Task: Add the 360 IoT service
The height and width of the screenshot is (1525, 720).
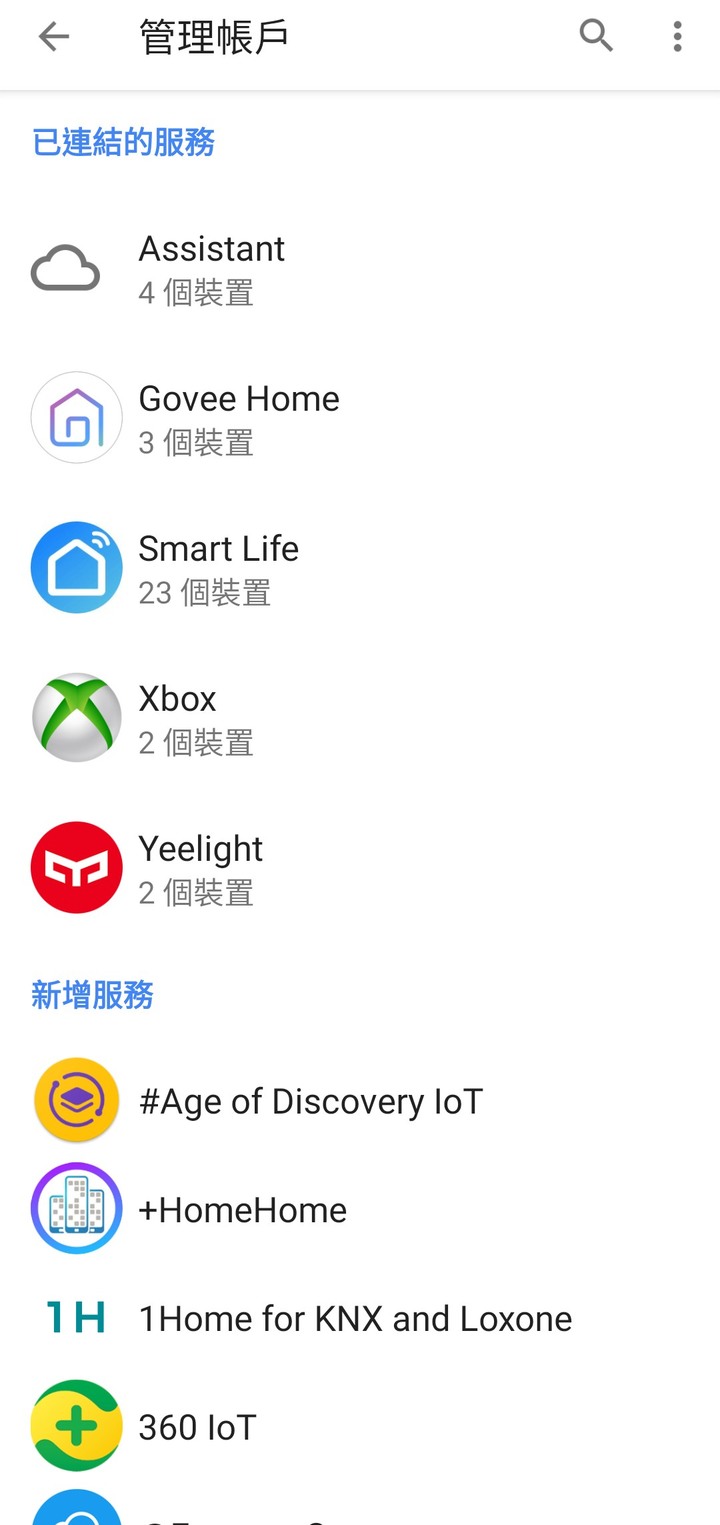Action: (360, 1426)
